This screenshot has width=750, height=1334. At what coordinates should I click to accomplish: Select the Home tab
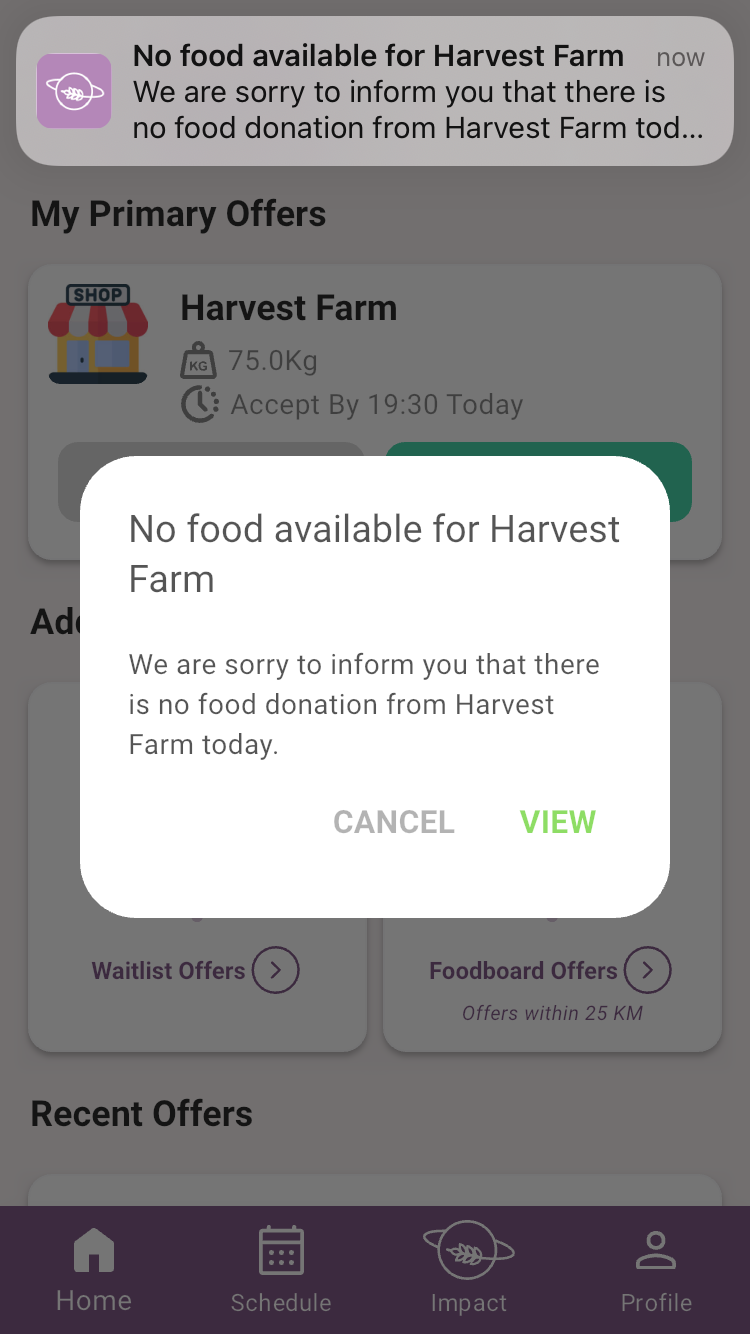point(94,1269)
